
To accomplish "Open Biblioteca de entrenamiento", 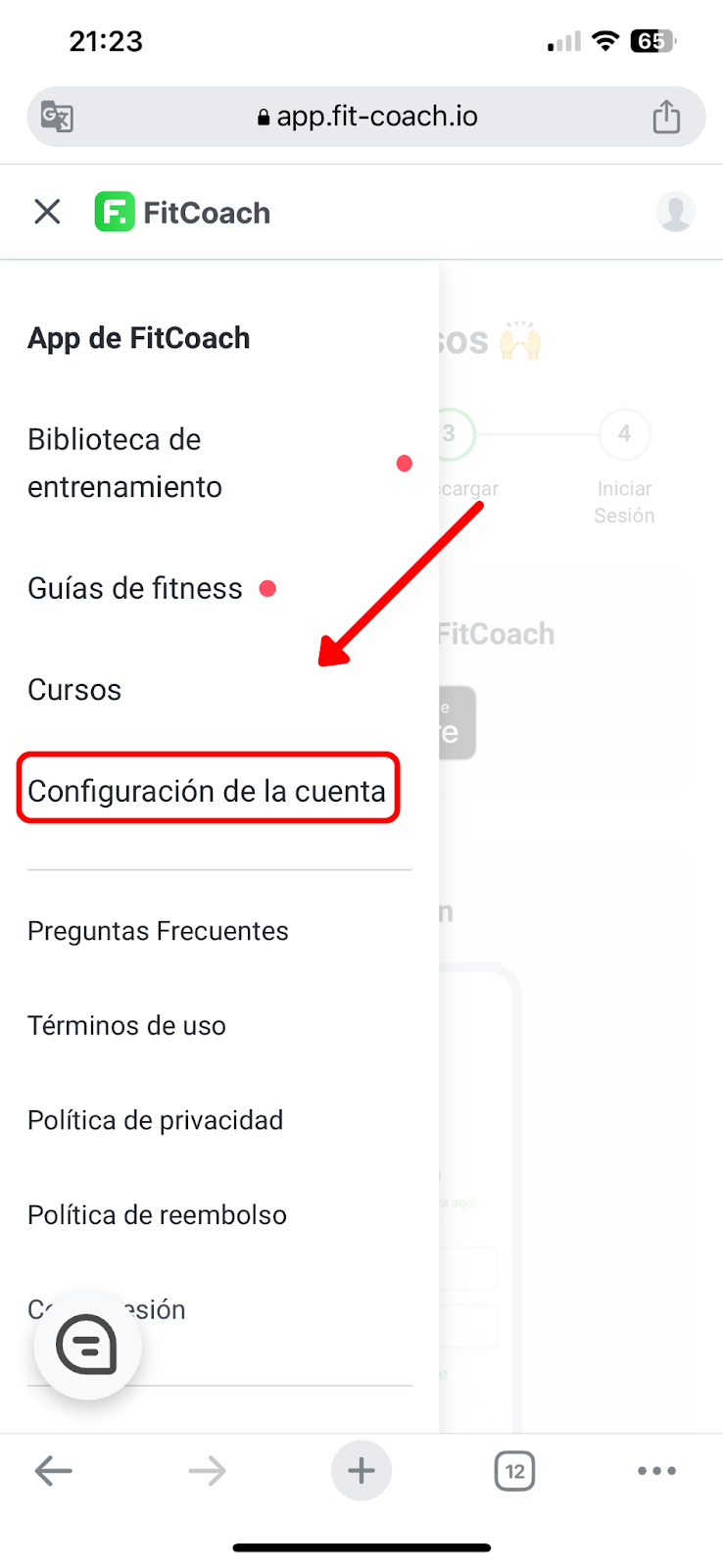I will click(x=124, y=463).
